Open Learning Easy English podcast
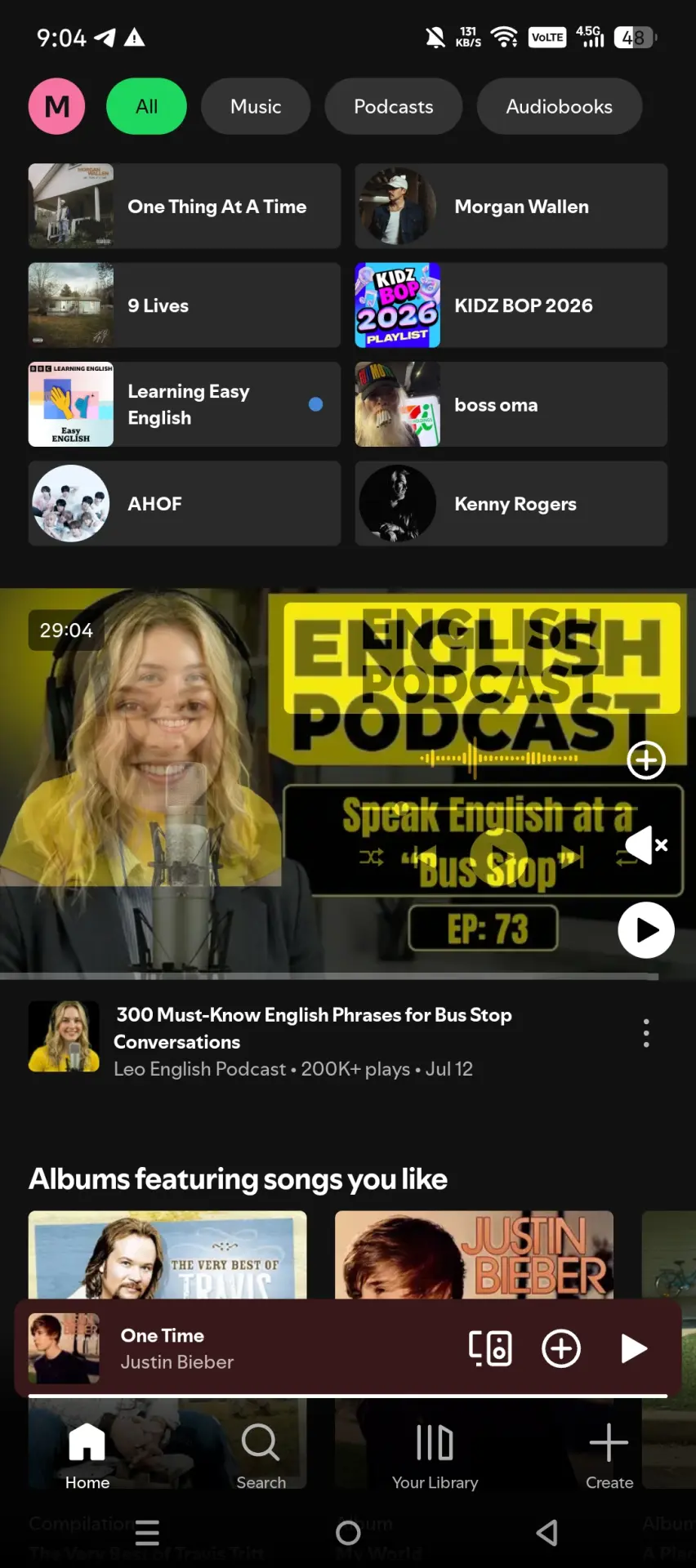This screenshot has height=1568, width=696. pyautogui.click(x=185, y=404)
